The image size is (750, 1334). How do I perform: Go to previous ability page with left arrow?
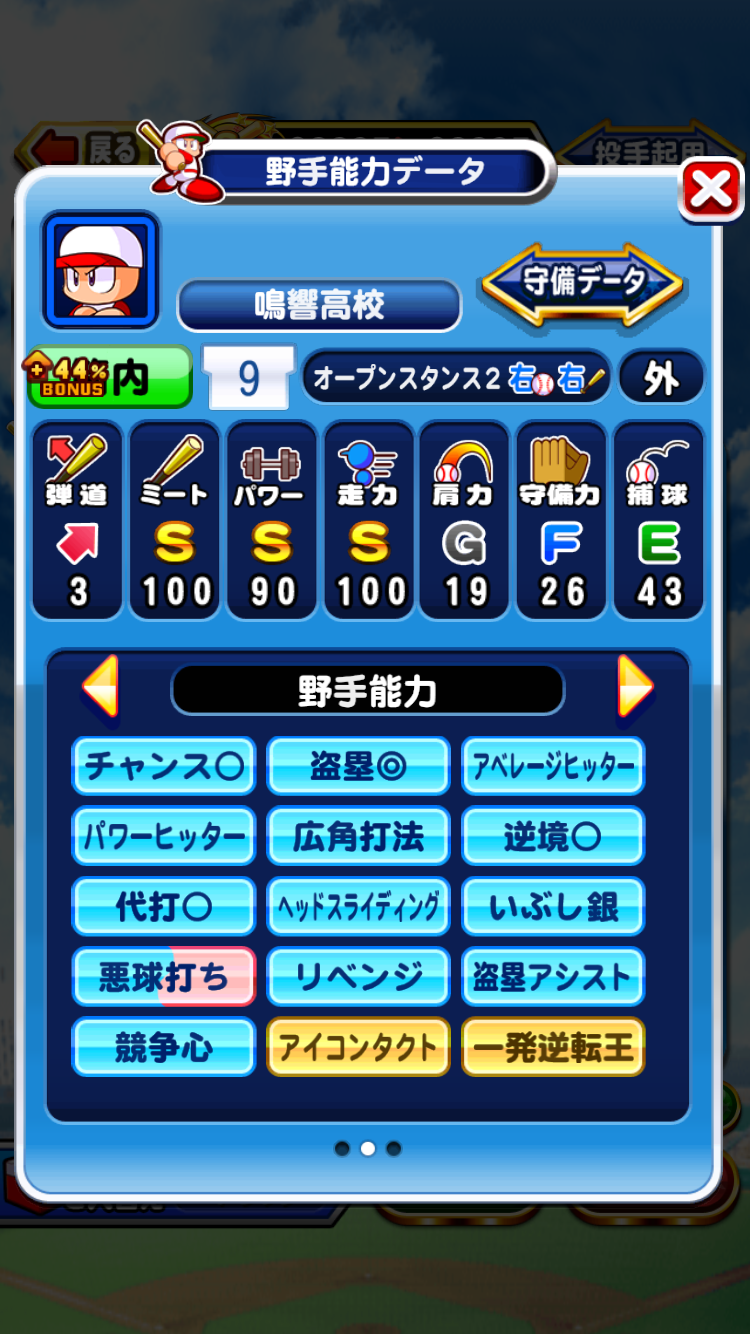(x=100, y=686)
